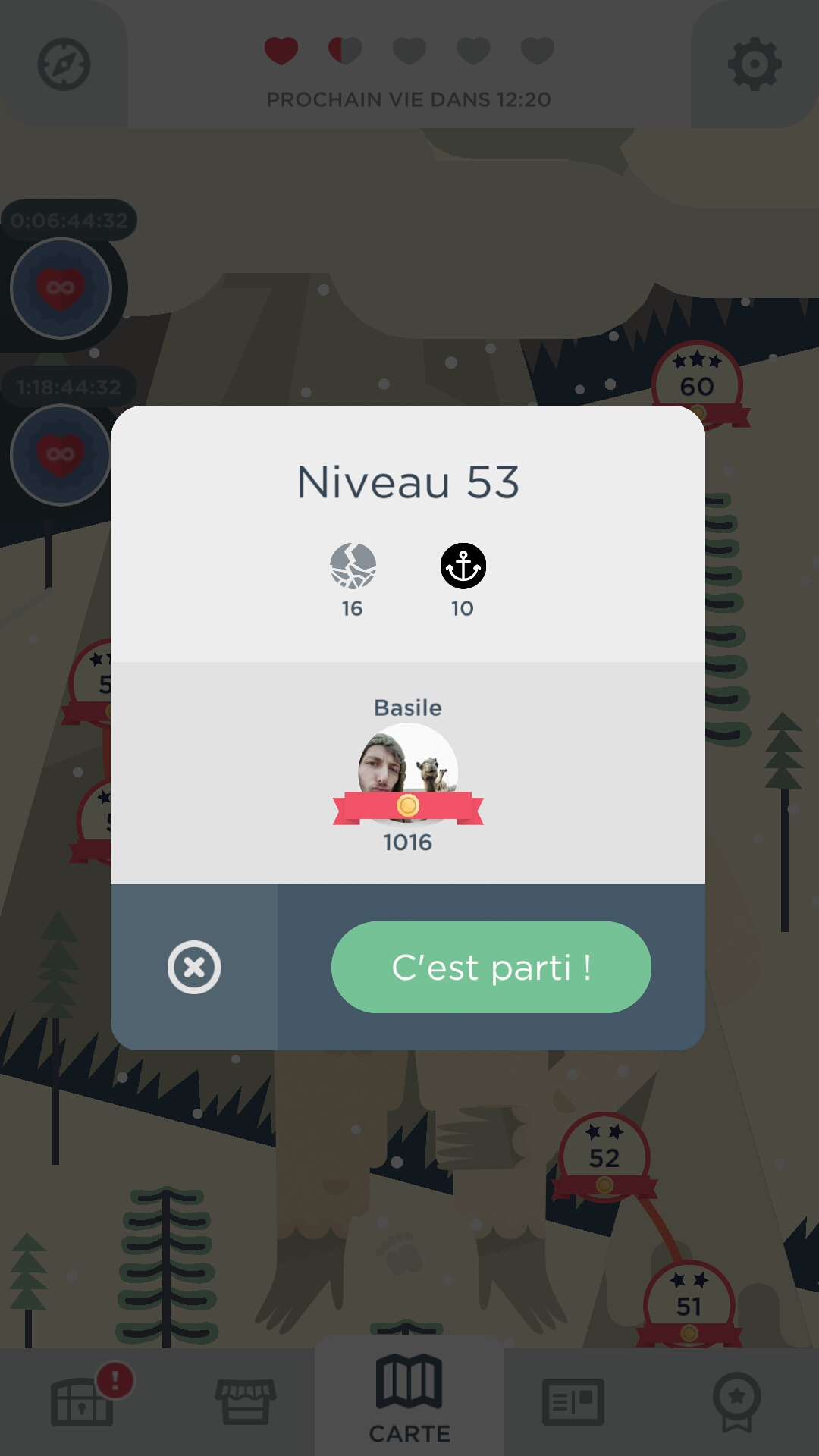This screenshot has height=1456, width=819.
Task: Close the Niveau 53 dialog
Action: tap(194, 967)
